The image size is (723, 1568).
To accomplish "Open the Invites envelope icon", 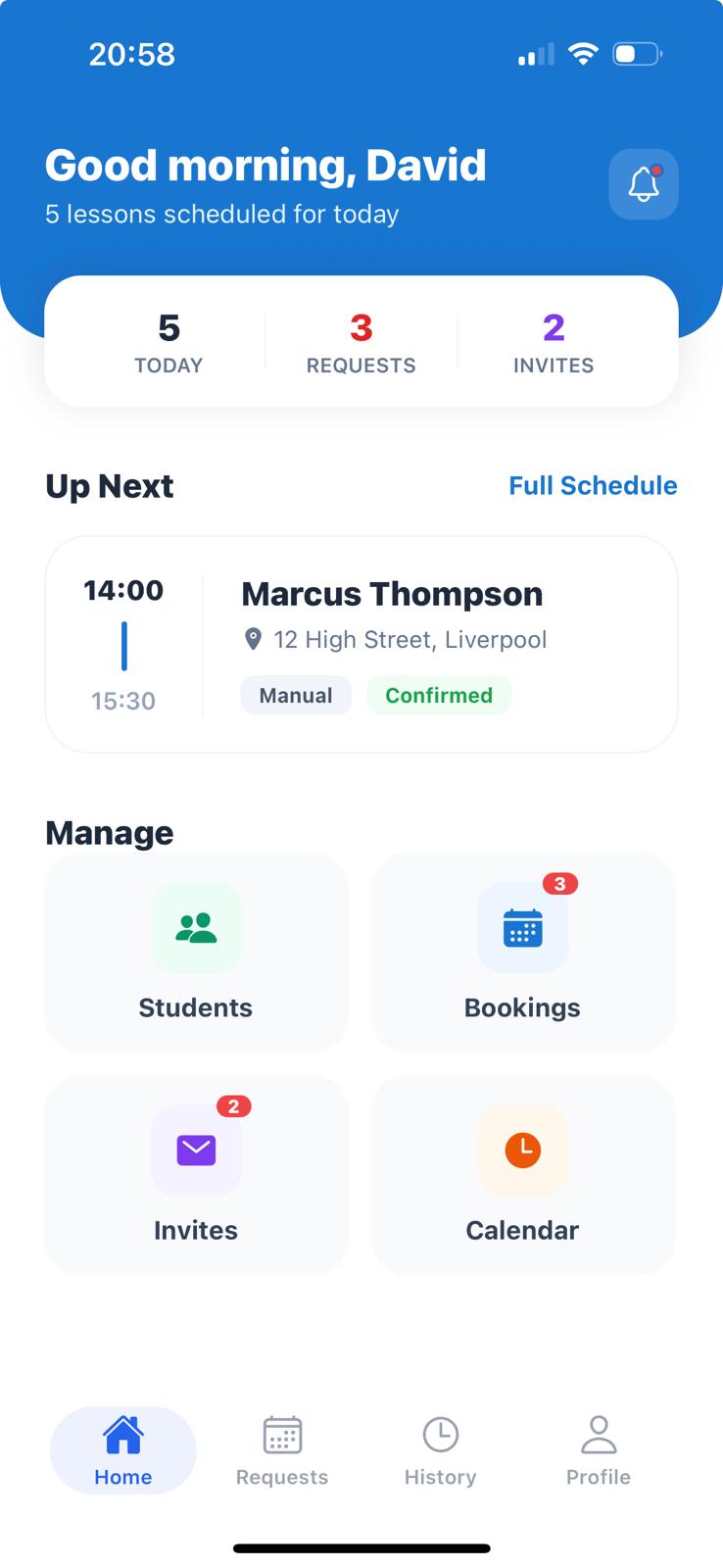I will [x=196, y=1151].
